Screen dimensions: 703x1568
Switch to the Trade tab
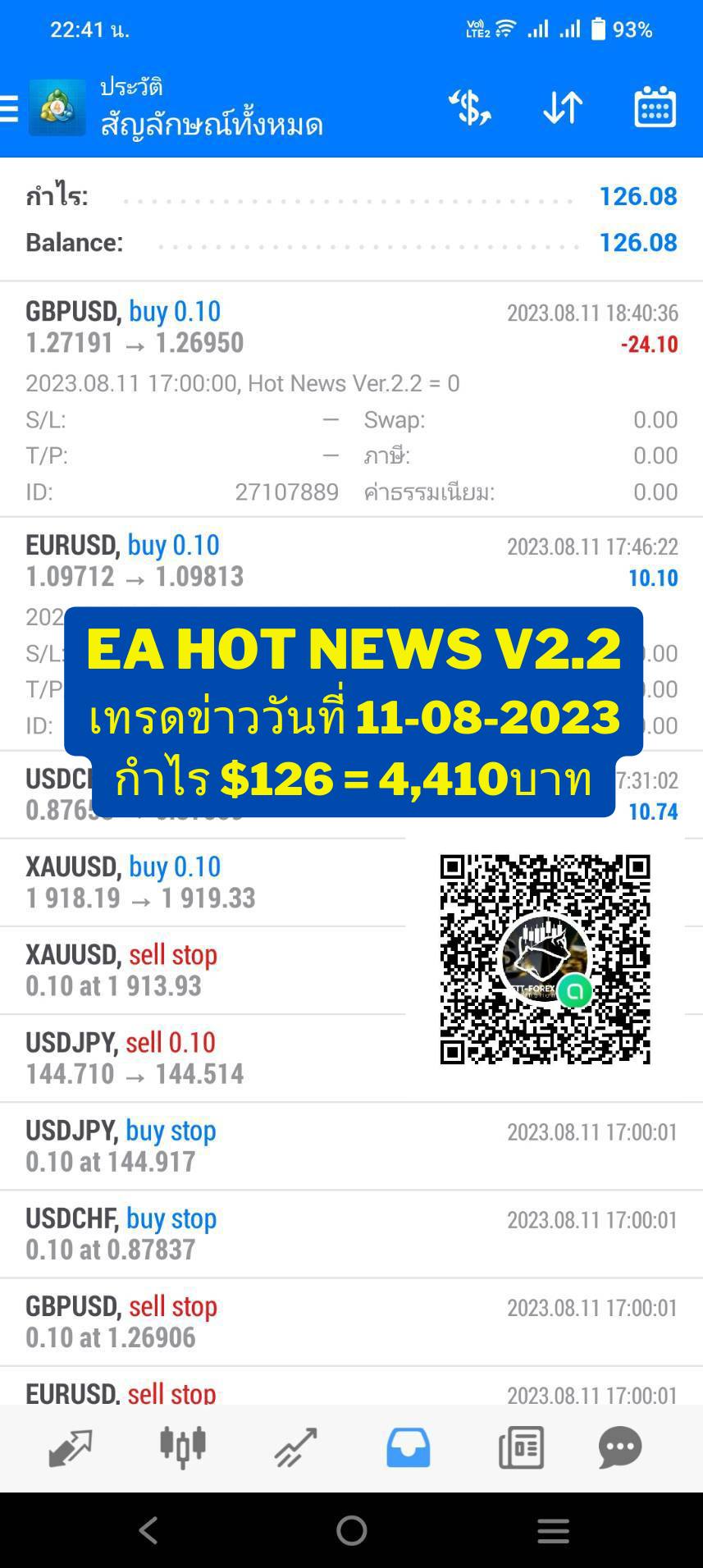click(x=295, y=1447)
